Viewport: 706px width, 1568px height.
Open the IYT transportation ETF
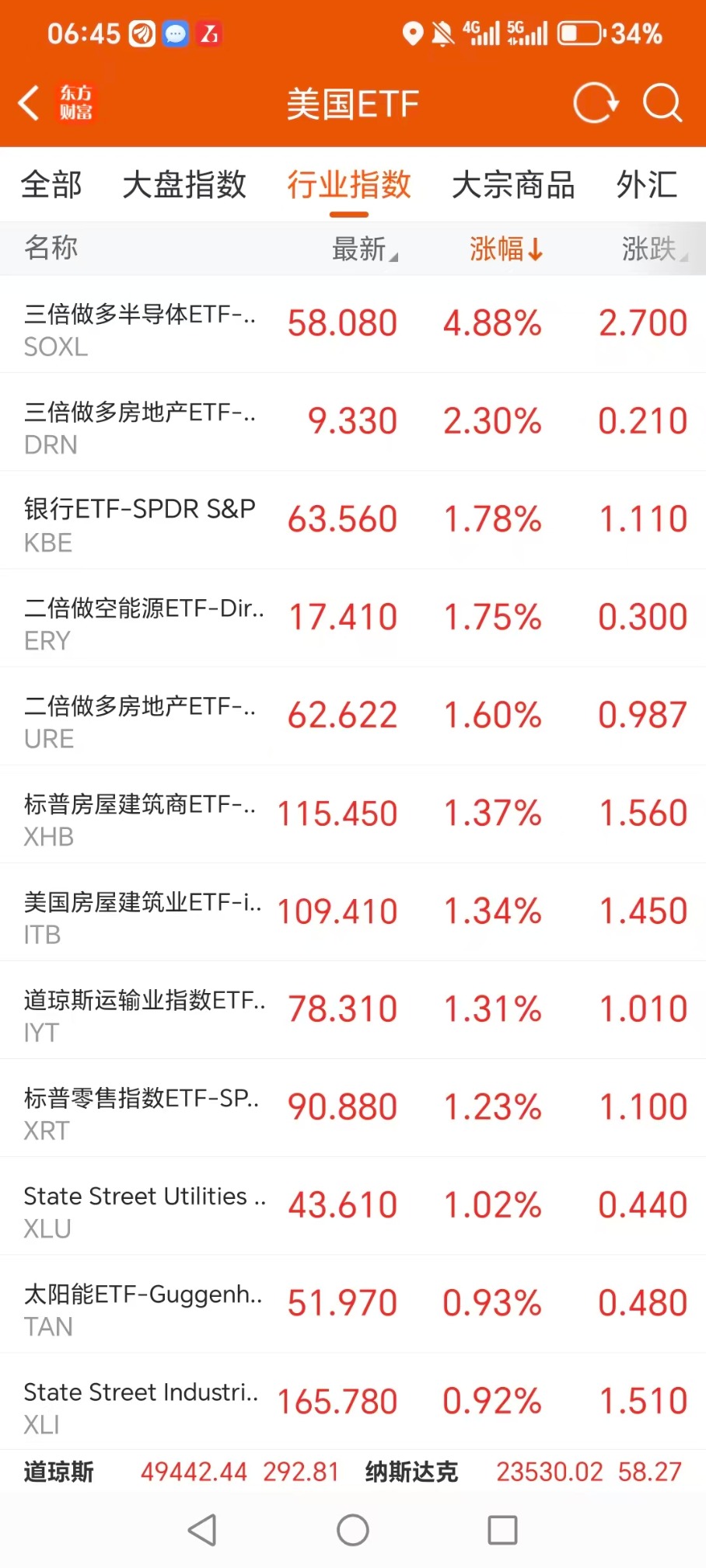(x=353, y=1009)
